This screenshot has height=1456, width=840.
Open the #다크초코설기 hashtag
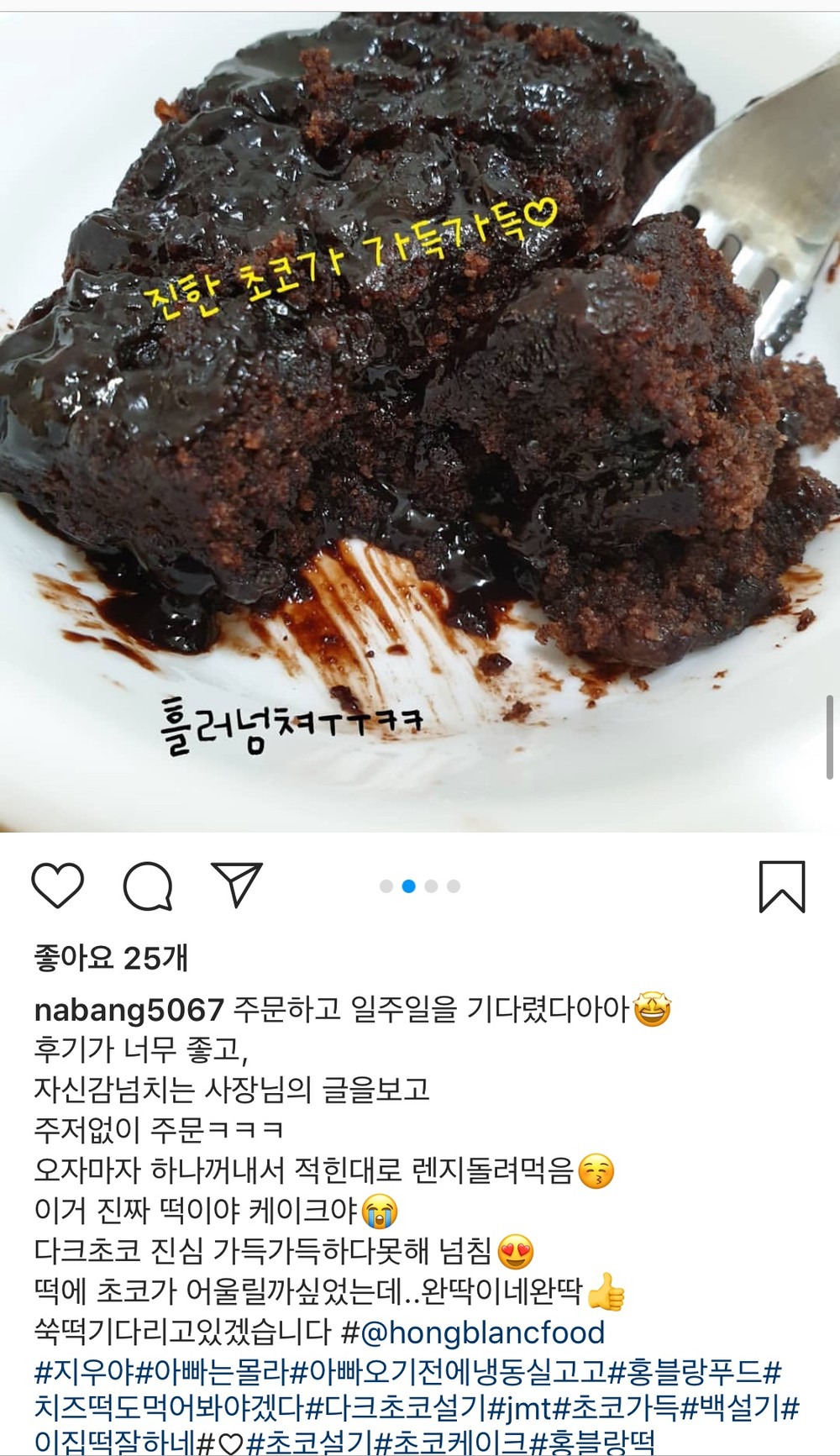pos(396,1407)
